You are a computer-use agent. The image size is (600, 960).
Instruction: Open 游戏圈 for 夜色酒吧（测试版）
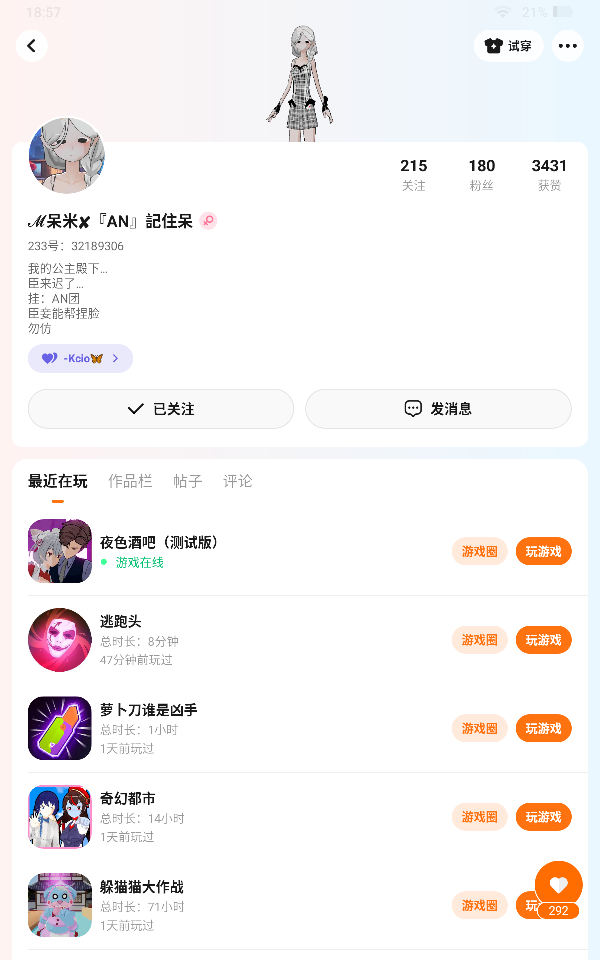pos(480,551)
